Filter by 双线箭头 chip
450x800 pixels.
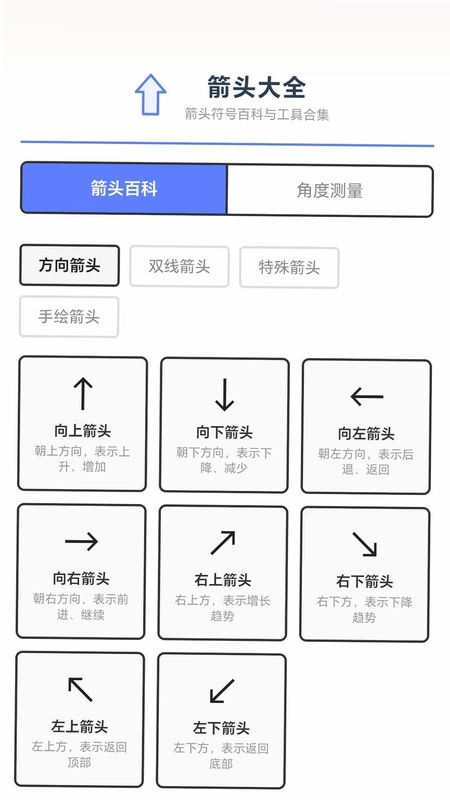[x=180, y=266]
